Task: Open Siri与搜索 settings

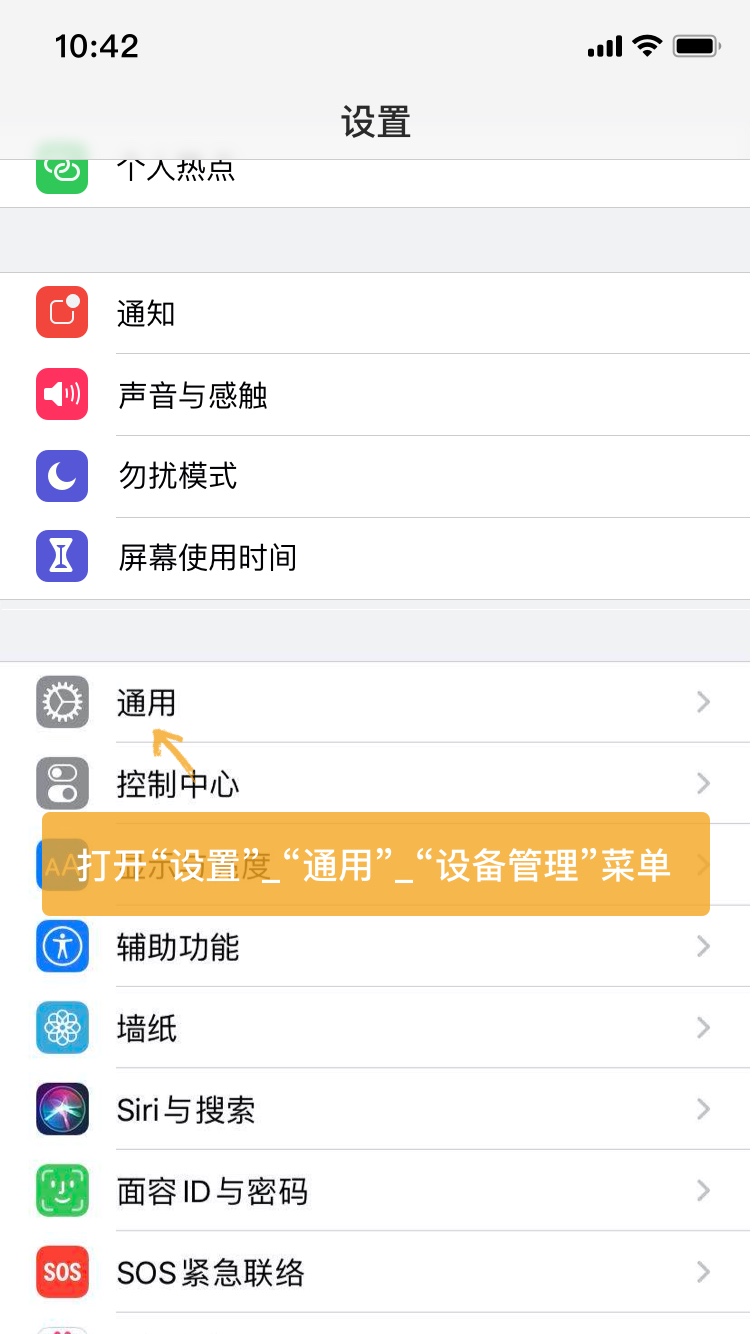Action: click(x=376, y=1109)
